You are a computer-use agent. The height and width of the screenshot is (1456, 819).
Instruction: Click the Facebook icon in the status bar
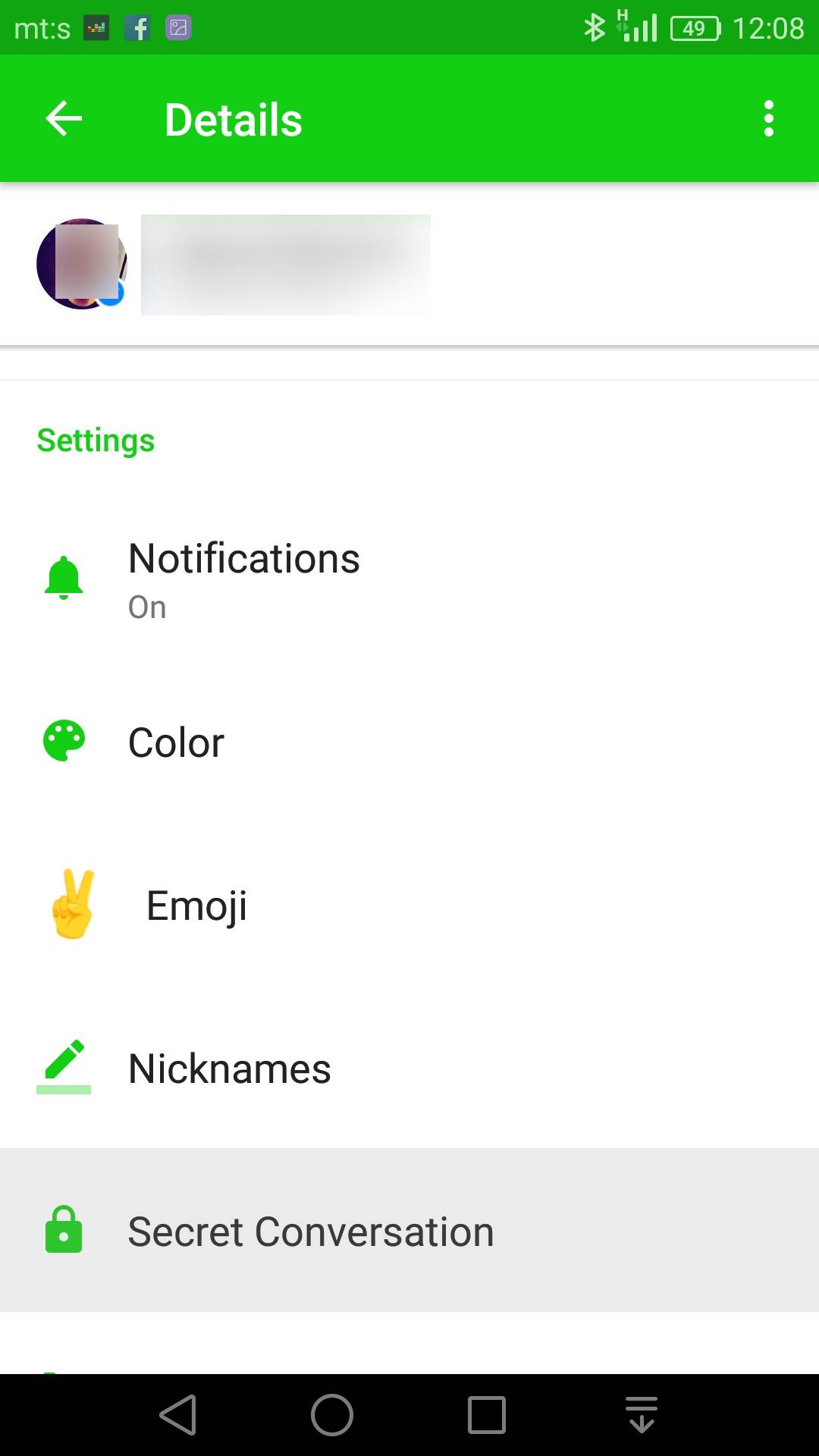(x=139, y=29)
